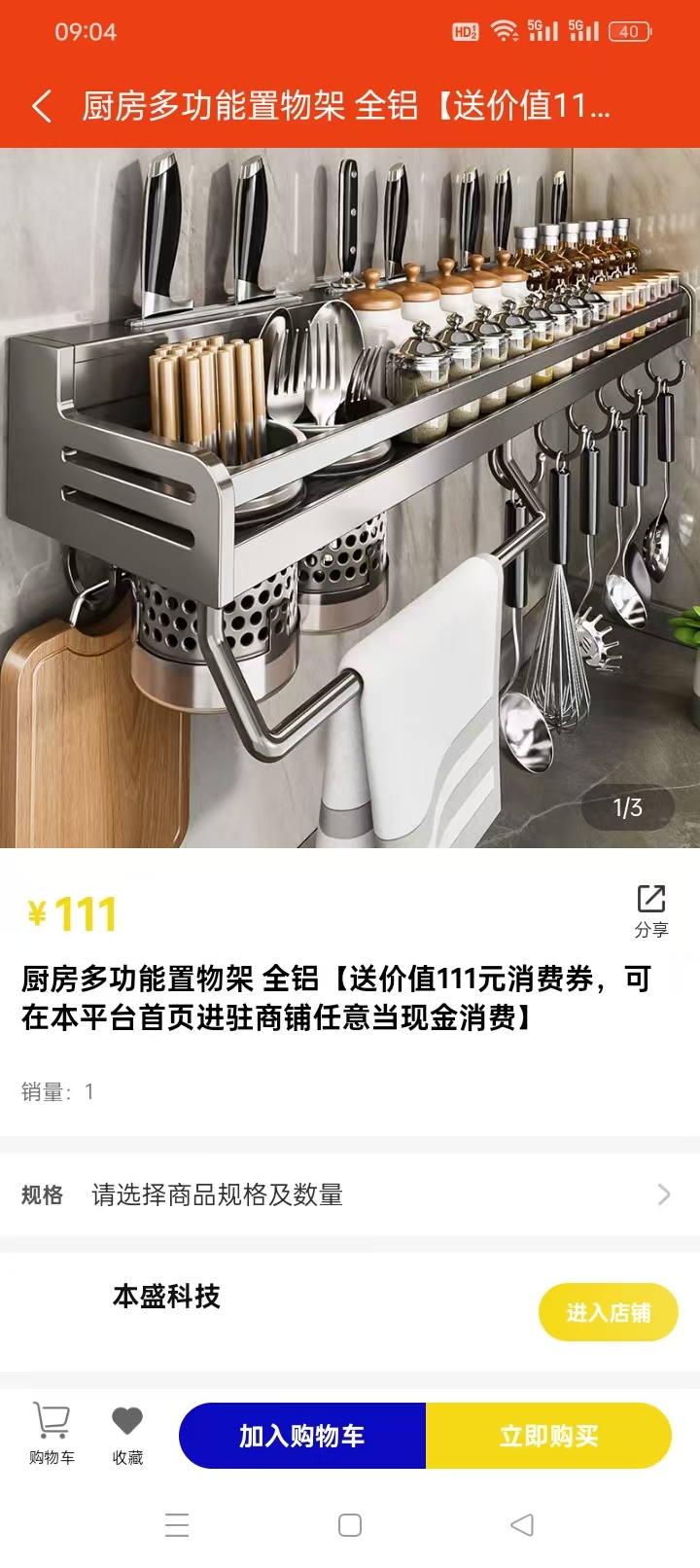The image size is (700, 1568).
Task: Open system recent apps menu
Action: coord(177,1525)
